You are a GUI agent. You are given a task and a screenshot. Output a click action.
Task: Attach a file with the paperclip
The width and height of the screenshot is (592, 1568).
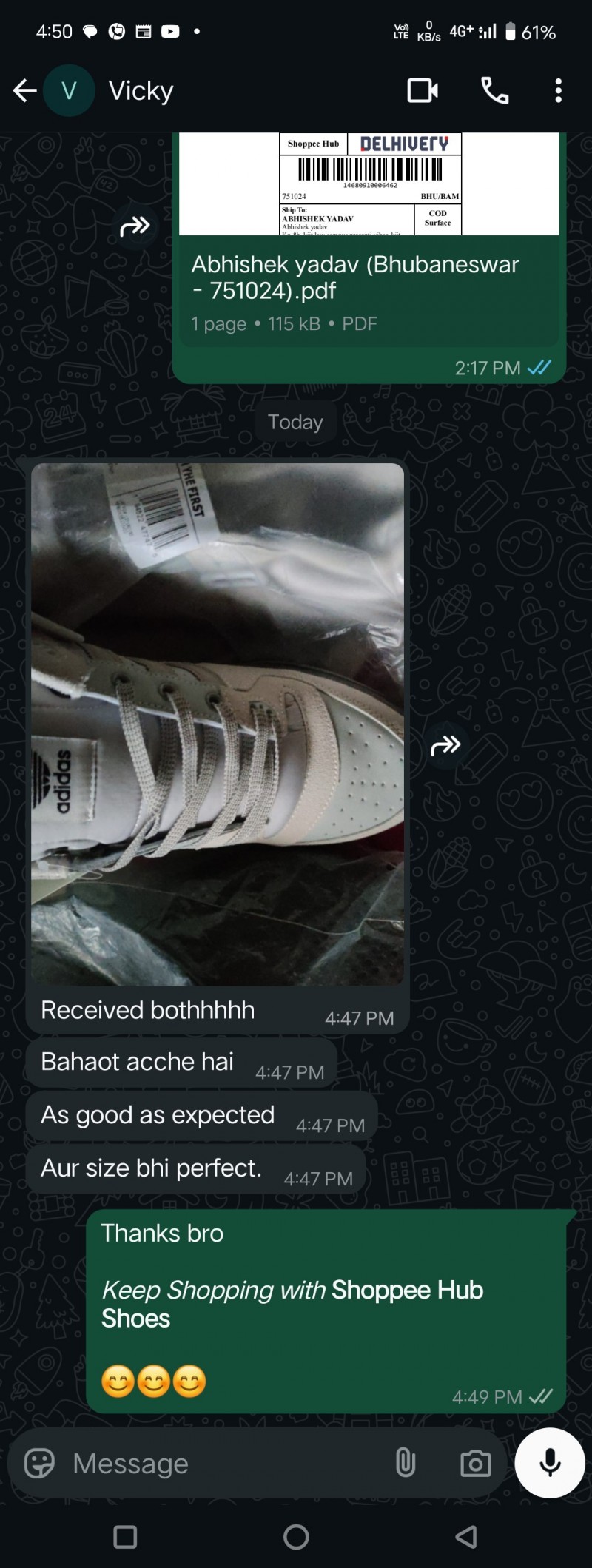point(405,1463)
